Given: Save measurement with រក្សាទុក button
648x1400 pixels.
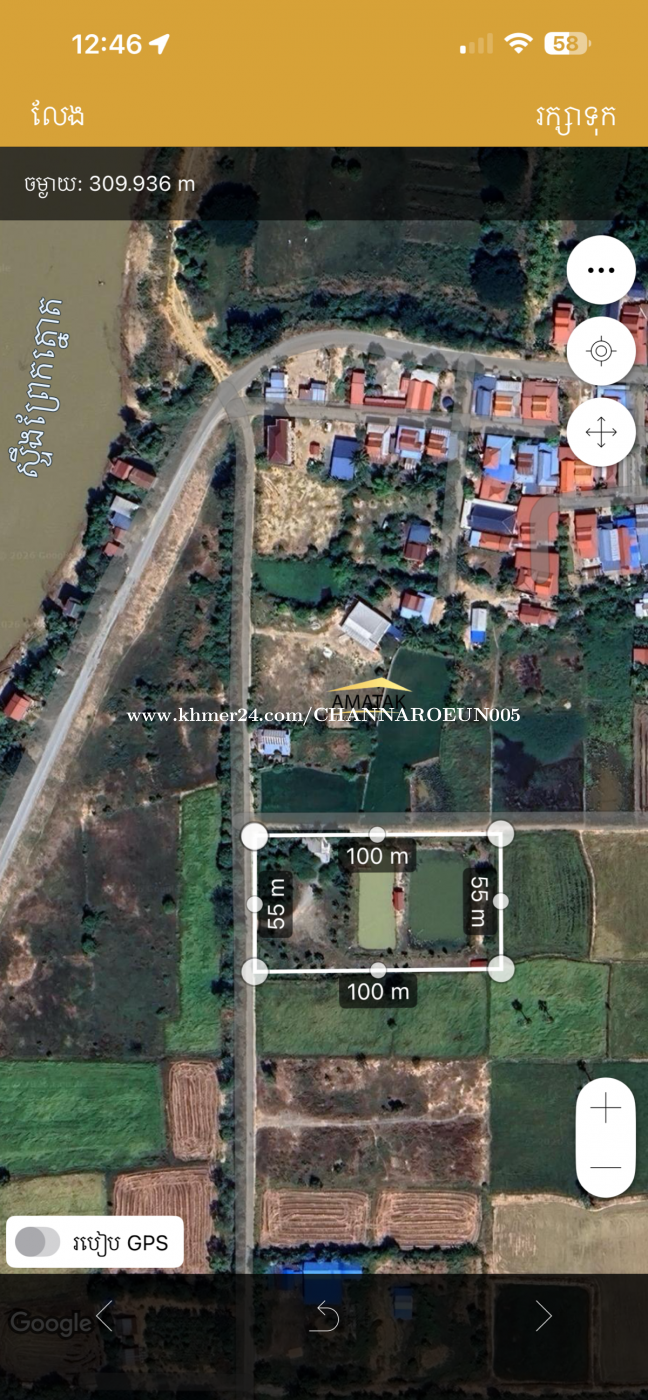Looking at the screenshot, I should (576, 115).
